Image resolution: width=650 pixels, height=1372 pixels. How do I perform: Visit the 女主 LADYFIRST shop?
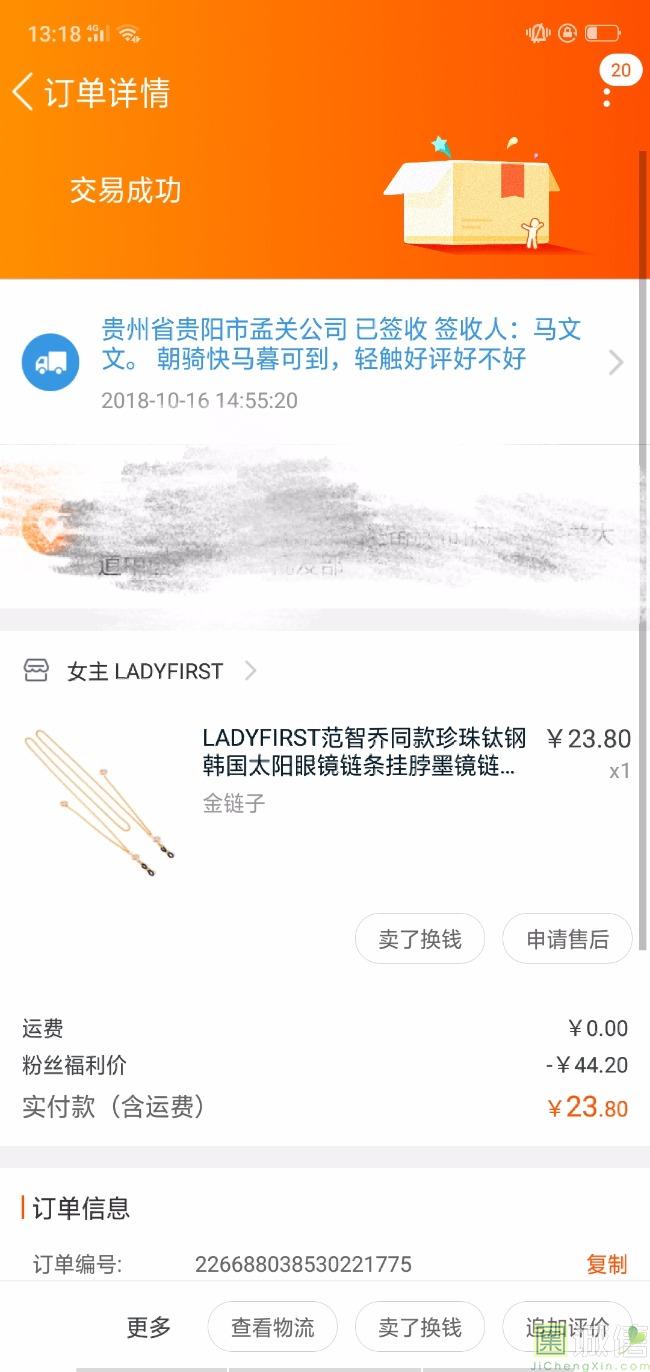[145, 671]
